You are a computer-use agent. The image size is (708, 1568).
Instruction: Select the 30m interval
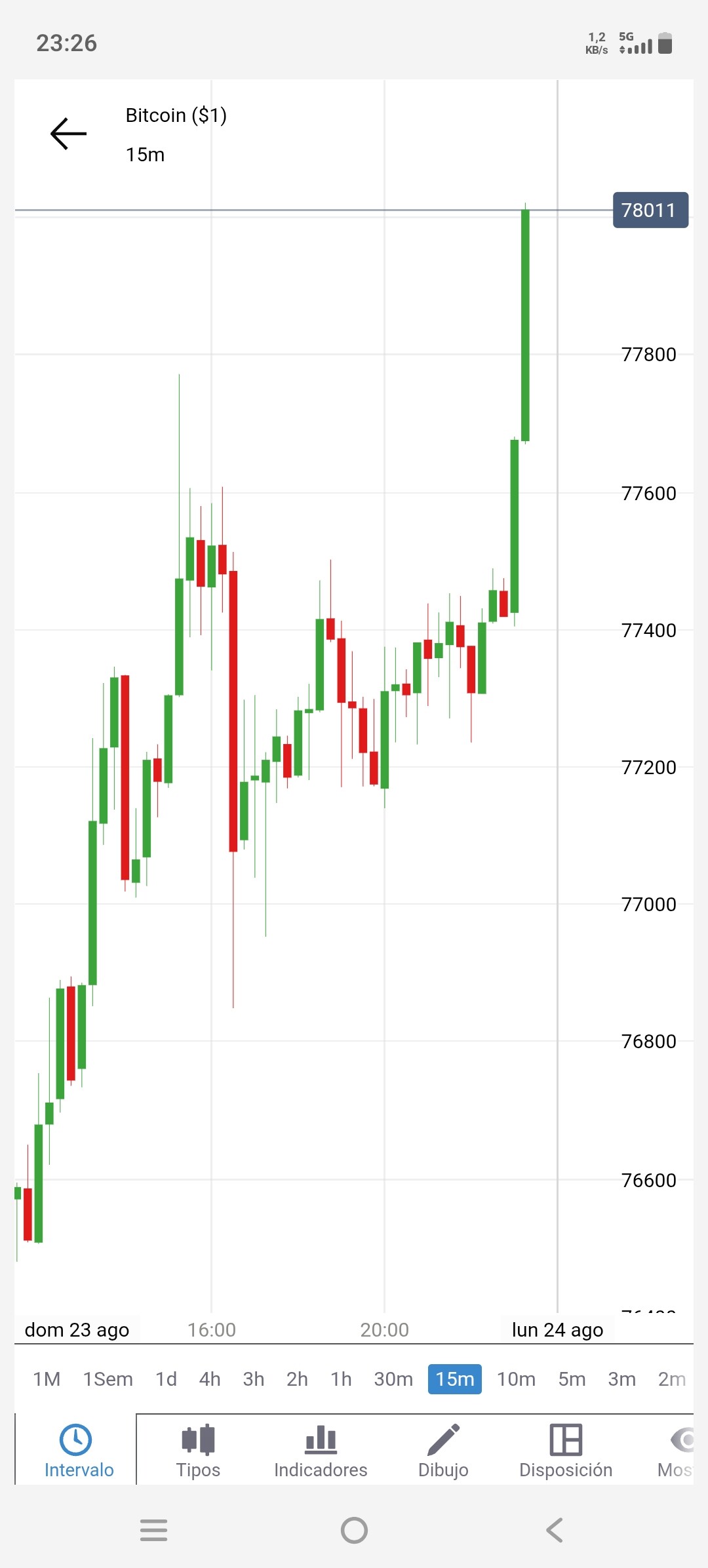click(393, 1379)
